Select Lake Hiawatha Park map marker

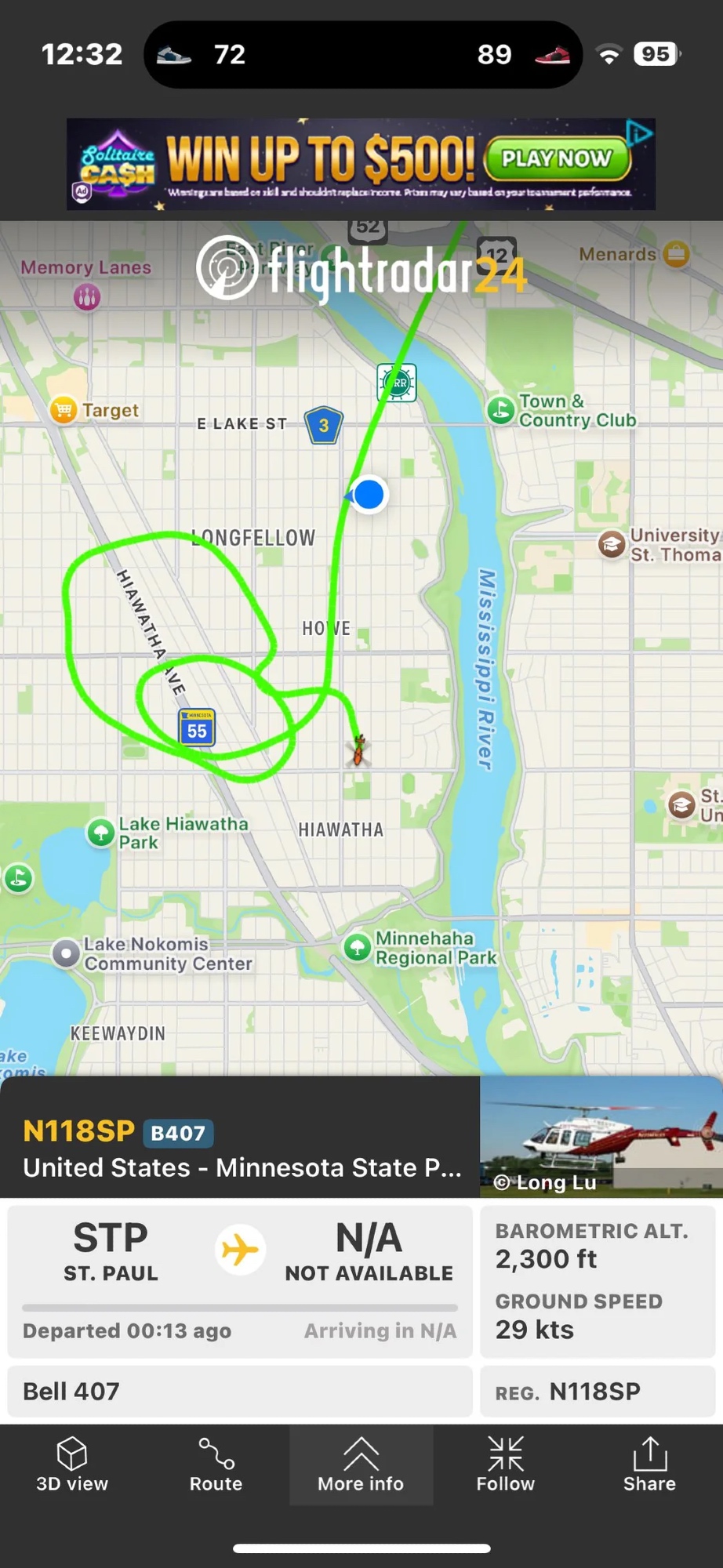(100, 833)
